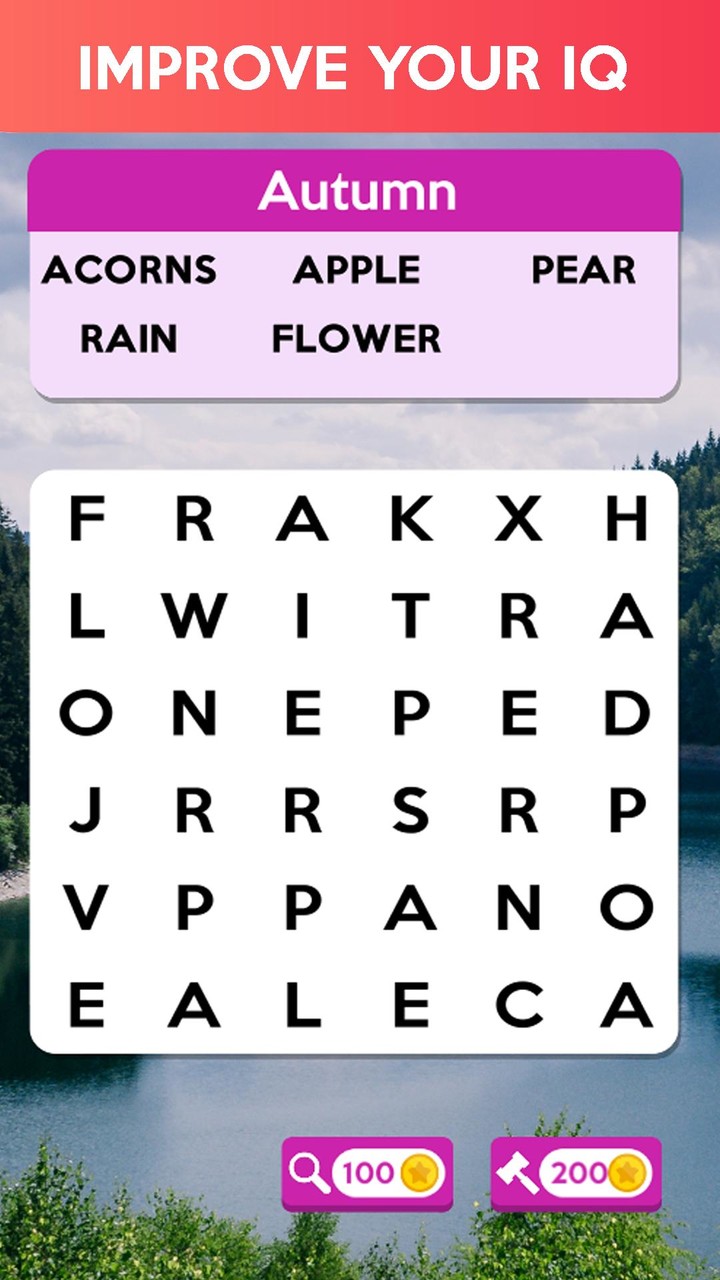Viewport: 720px width, 1280px height.
Task: Click the word RAIN in the list
Action: tap(128, 338)
